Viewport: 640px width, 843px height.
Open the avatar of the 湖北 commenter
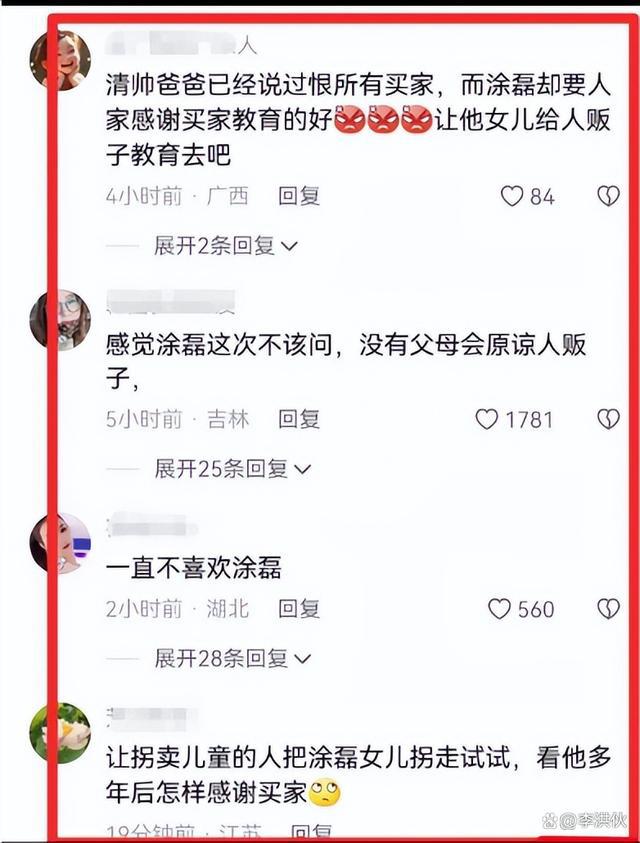pos(60,543)
